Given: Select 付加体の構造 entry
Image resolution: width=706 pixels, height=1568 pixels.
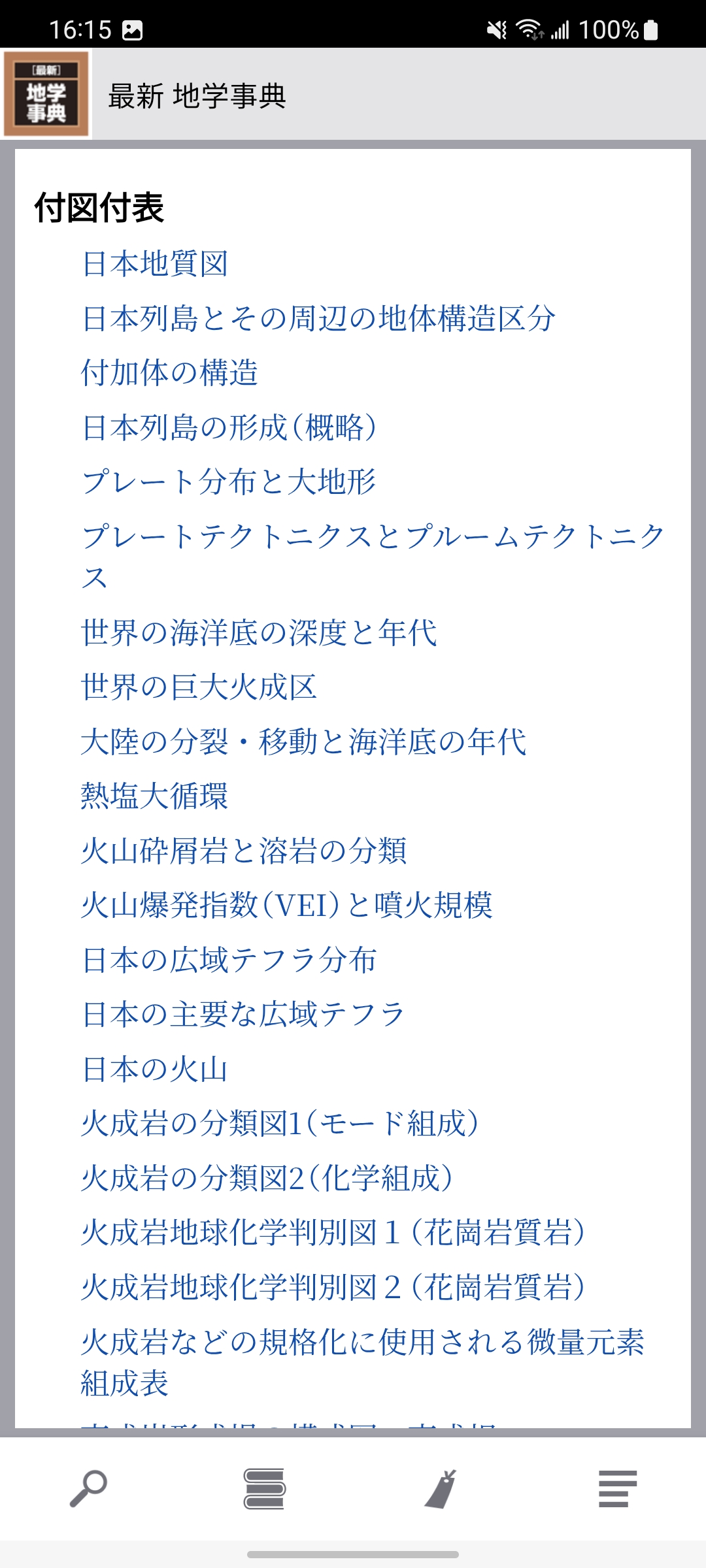Looking at the screenshot, I should click(x=169, y=372).
